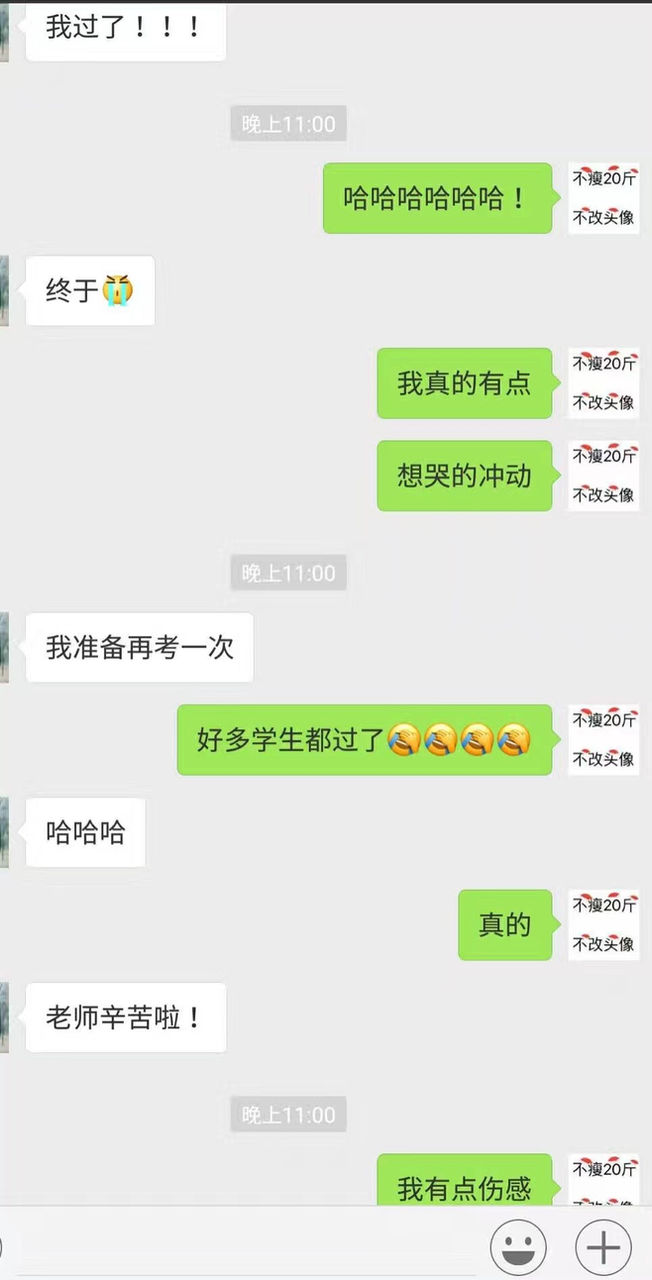
Task: Tap the message input field
Action: point(240,1247)
